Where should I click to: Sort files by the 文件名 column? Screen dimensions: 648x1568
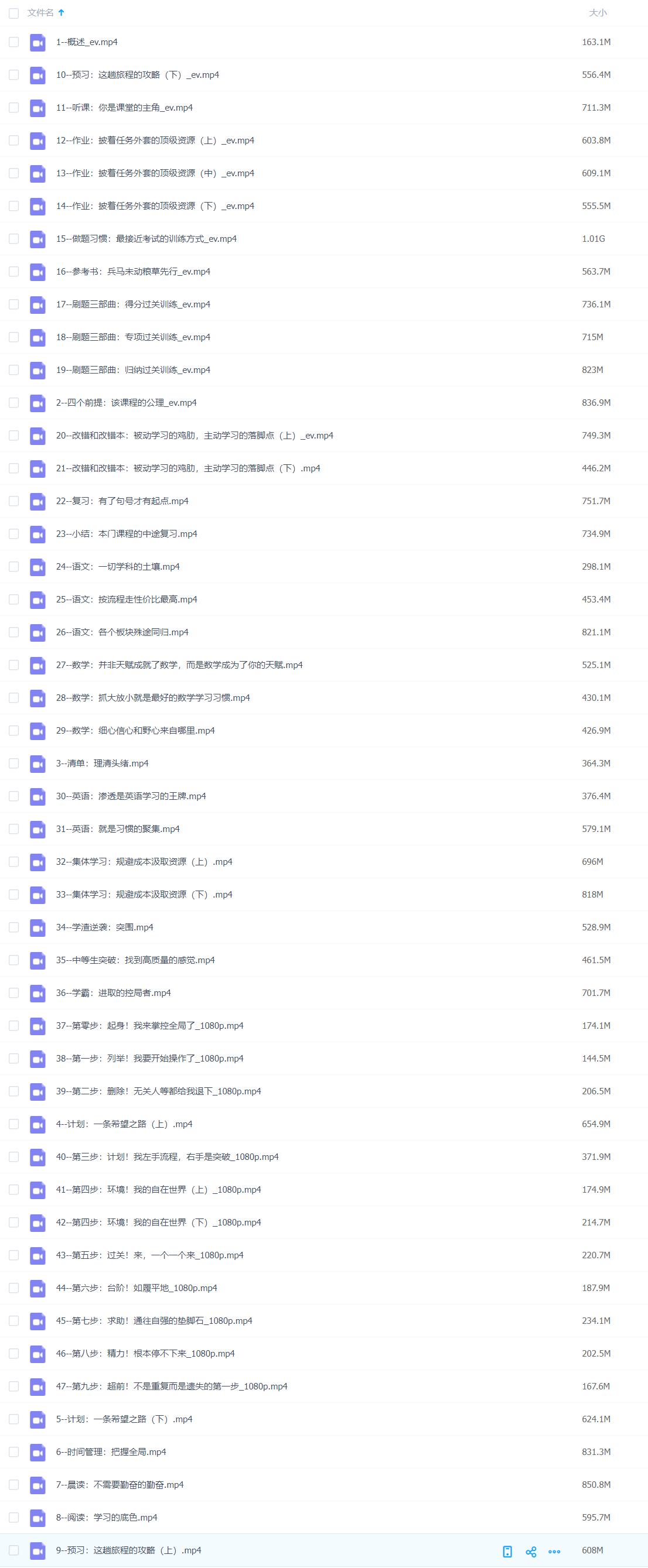tap(41, 13)
